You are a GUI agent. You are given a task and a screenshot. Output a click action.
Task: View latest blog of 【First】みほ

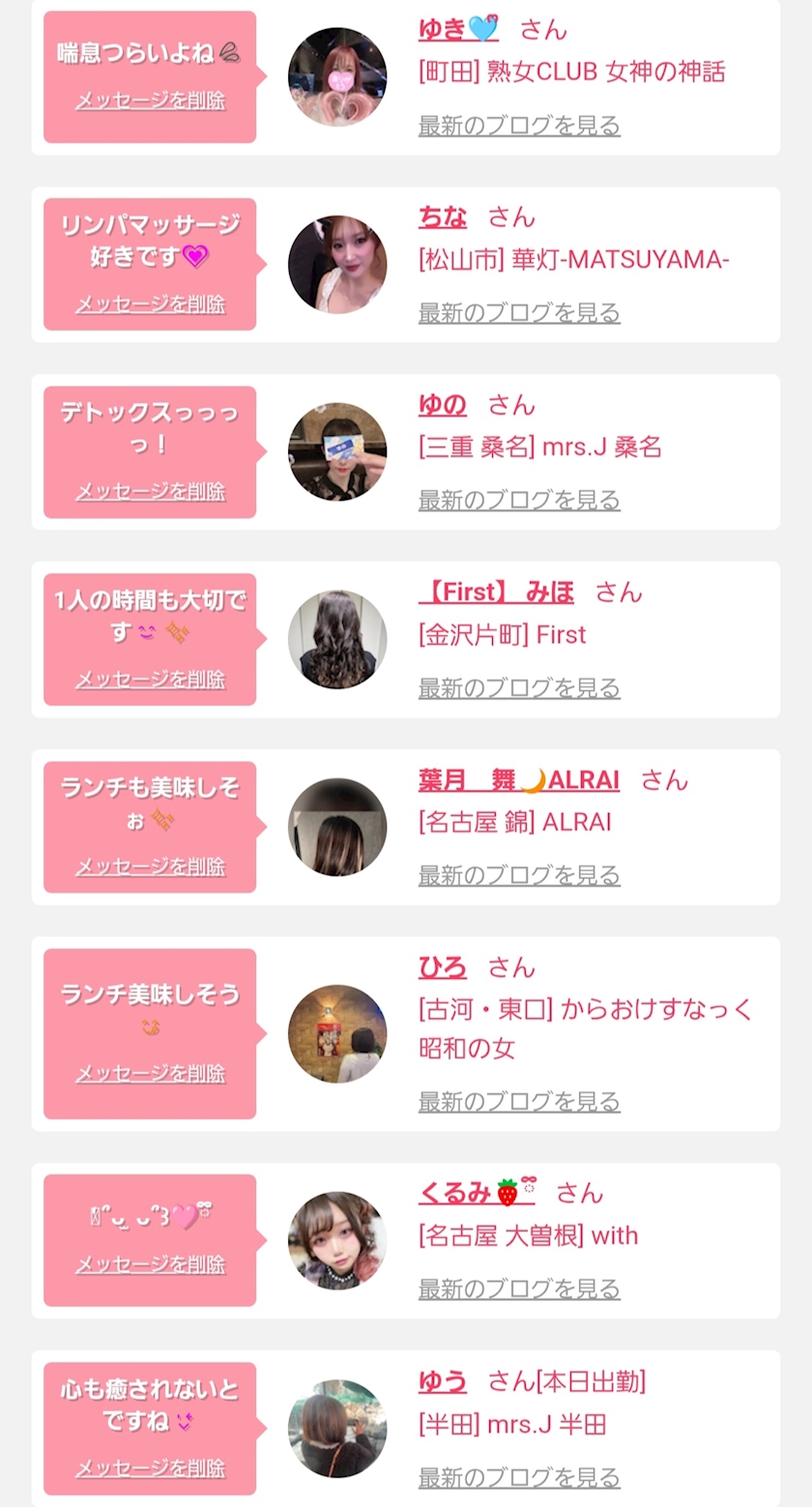(519, 688)
